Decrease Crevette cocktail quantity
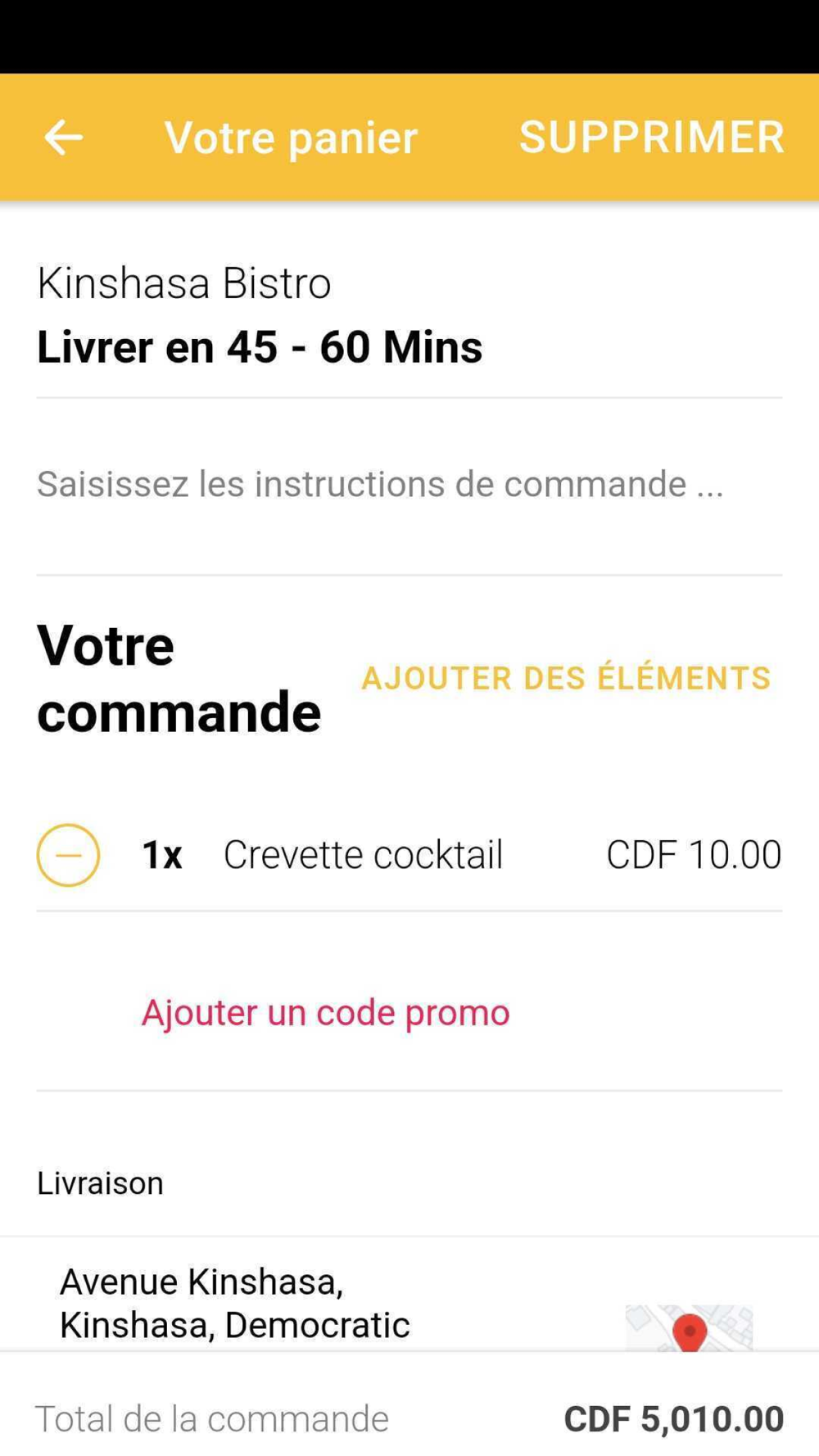Screen dimensions: 819x1456 coord(68,855)
